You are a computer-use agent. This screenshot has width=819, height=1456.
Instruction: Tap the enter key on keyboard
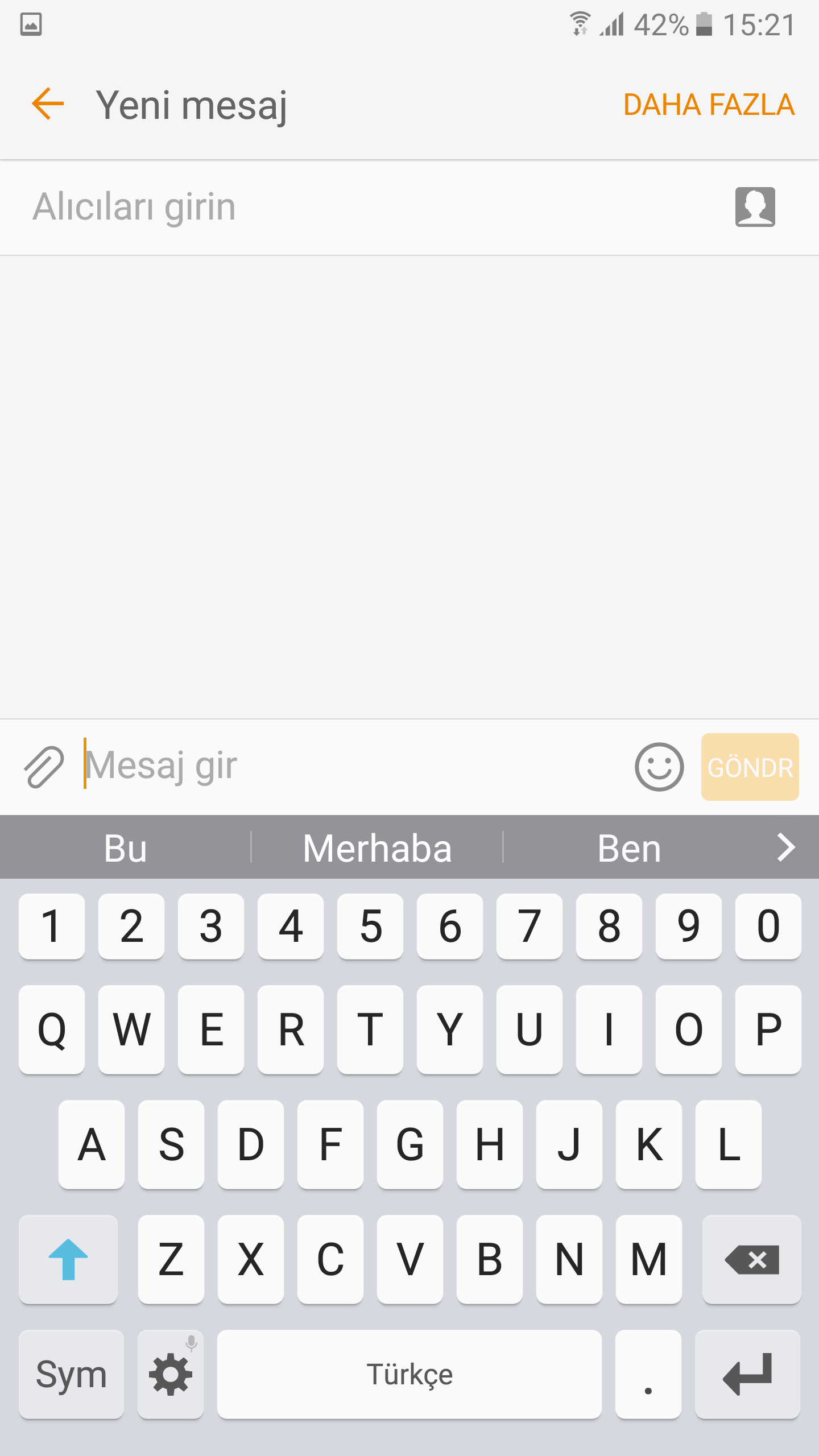click(747, 1374)
